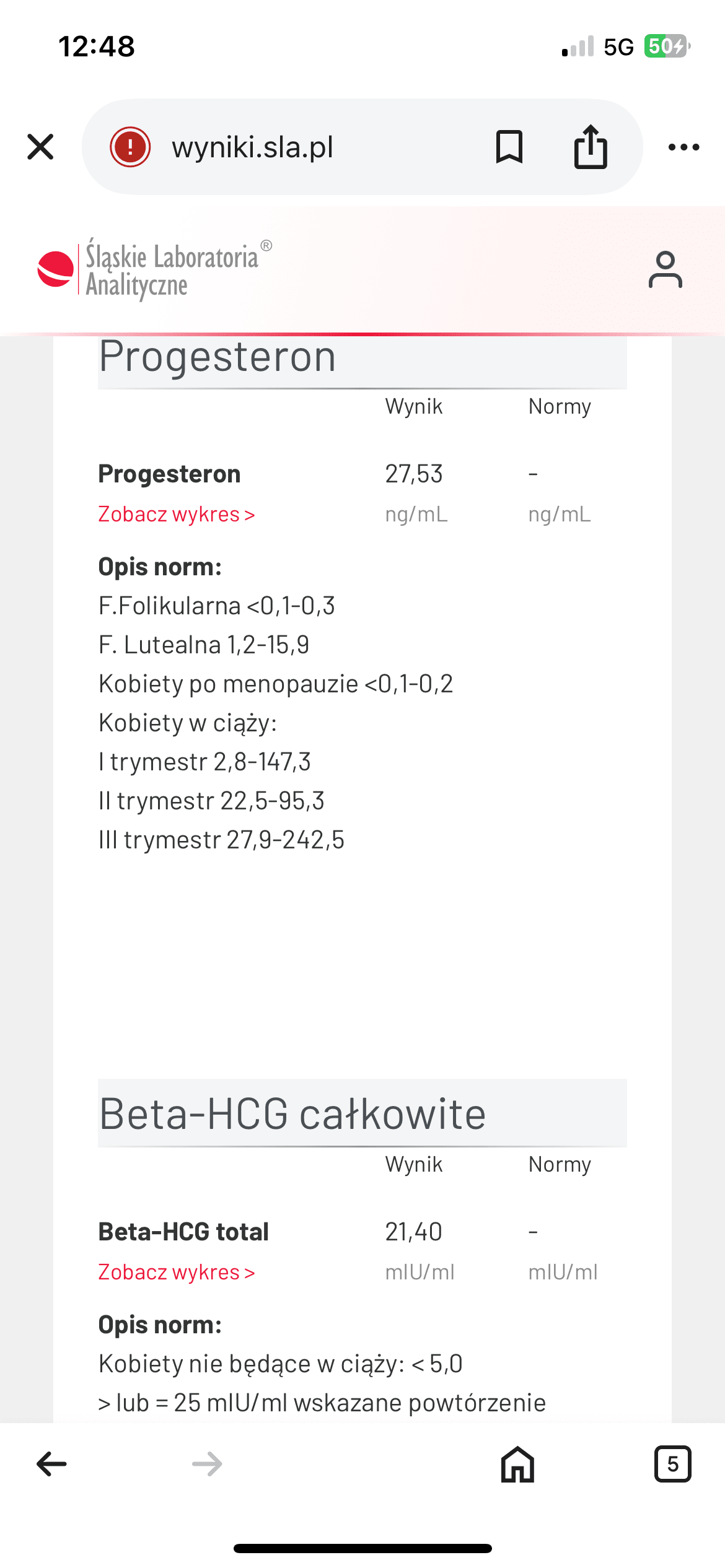Open the user account profile icon
725x1568 pixels.
665,270
